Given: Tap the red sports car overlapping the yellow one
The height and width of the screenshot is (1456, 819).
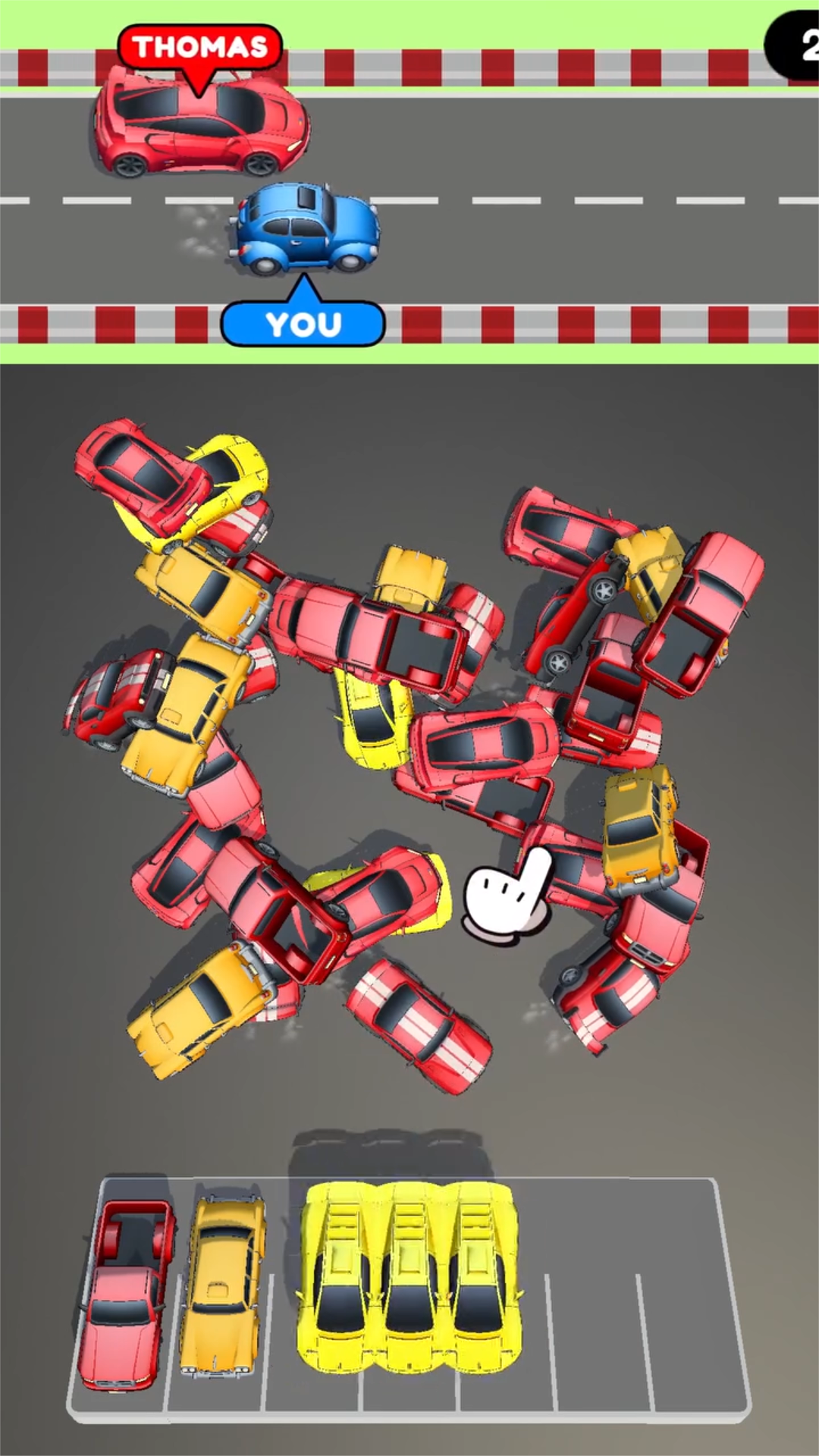Looking at the screenshot, I should 140,472.
